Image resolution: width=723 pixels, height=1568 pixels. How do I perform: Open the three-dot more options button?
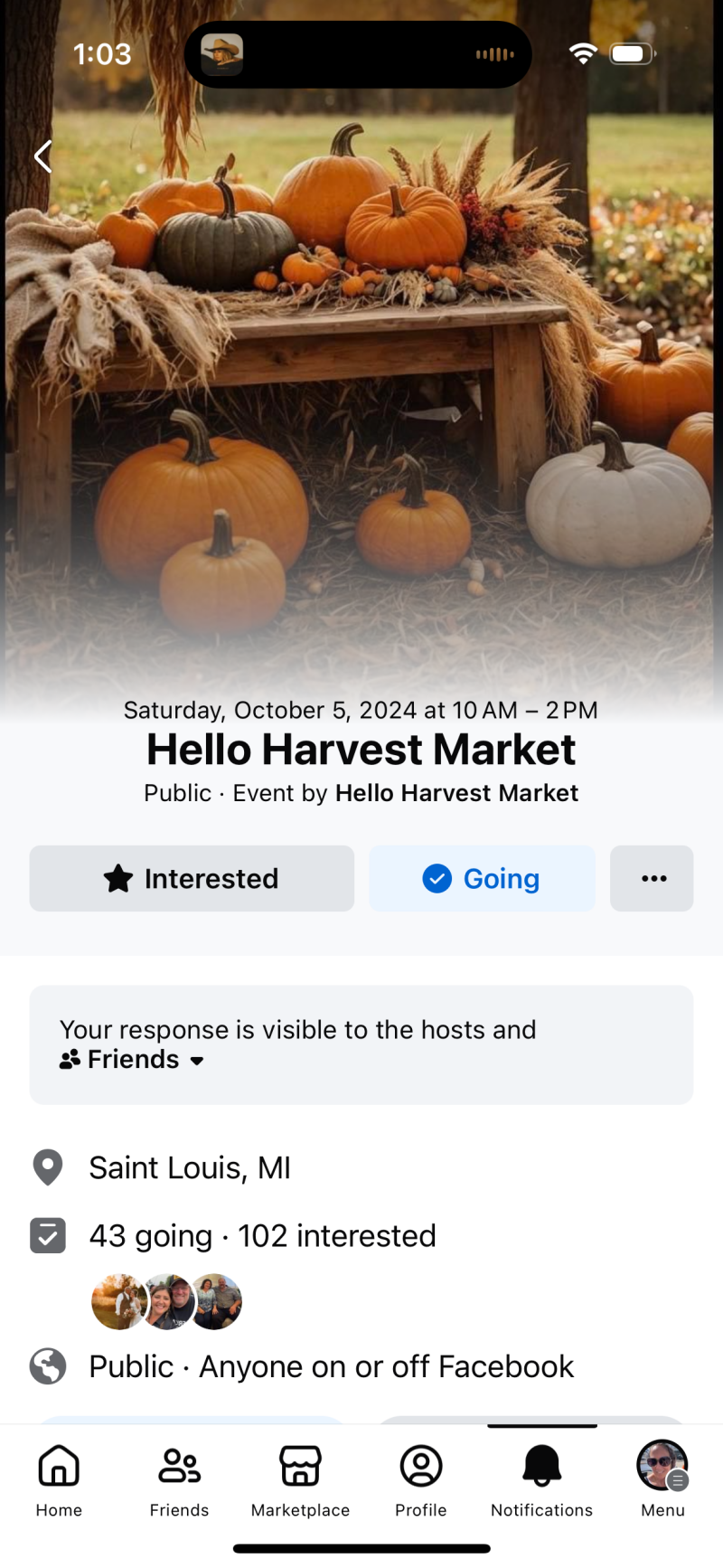pos(653,878)
